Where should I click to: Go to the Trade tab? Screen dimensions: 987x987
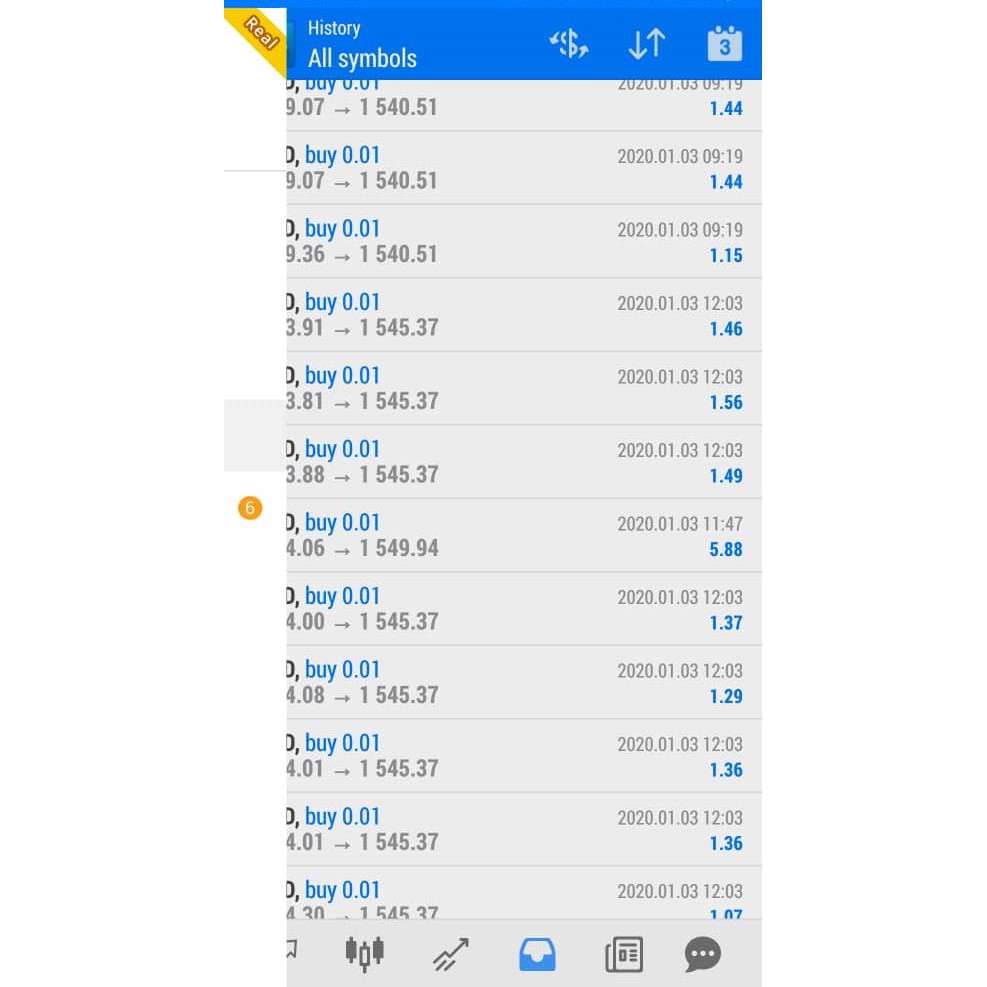pos(450,955)
